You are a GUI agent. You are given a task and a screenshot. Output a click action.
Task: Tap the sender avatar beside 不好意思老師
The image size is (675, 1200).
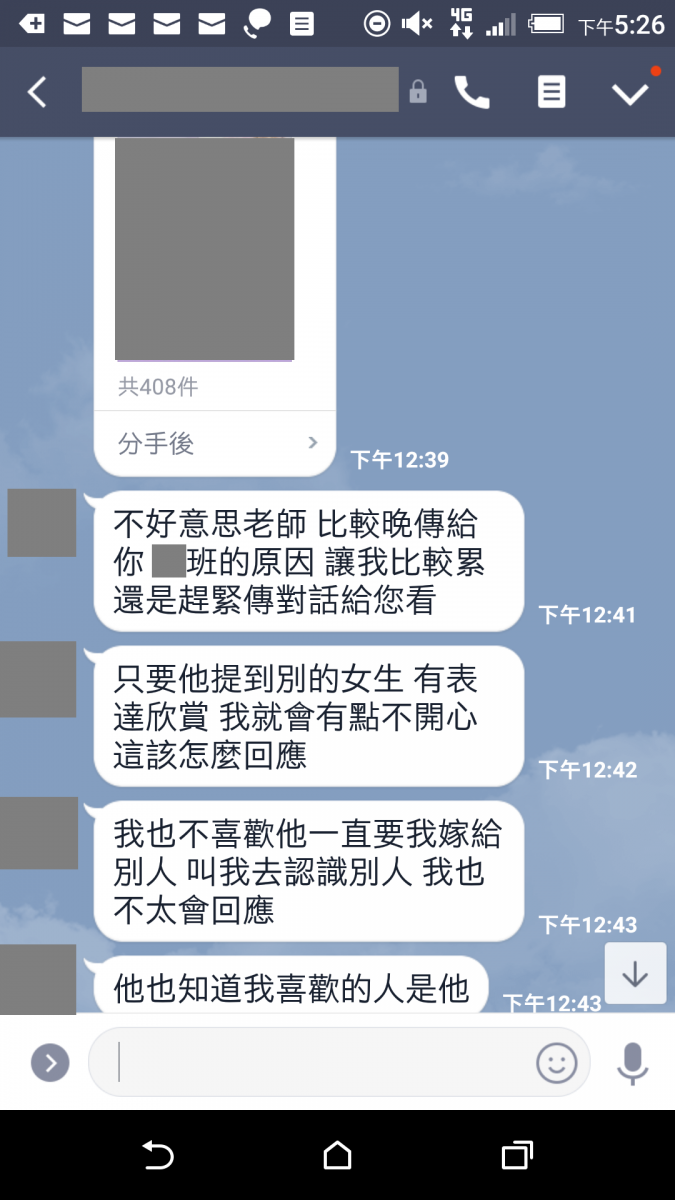pyautogui.click(x=42, y=523)
